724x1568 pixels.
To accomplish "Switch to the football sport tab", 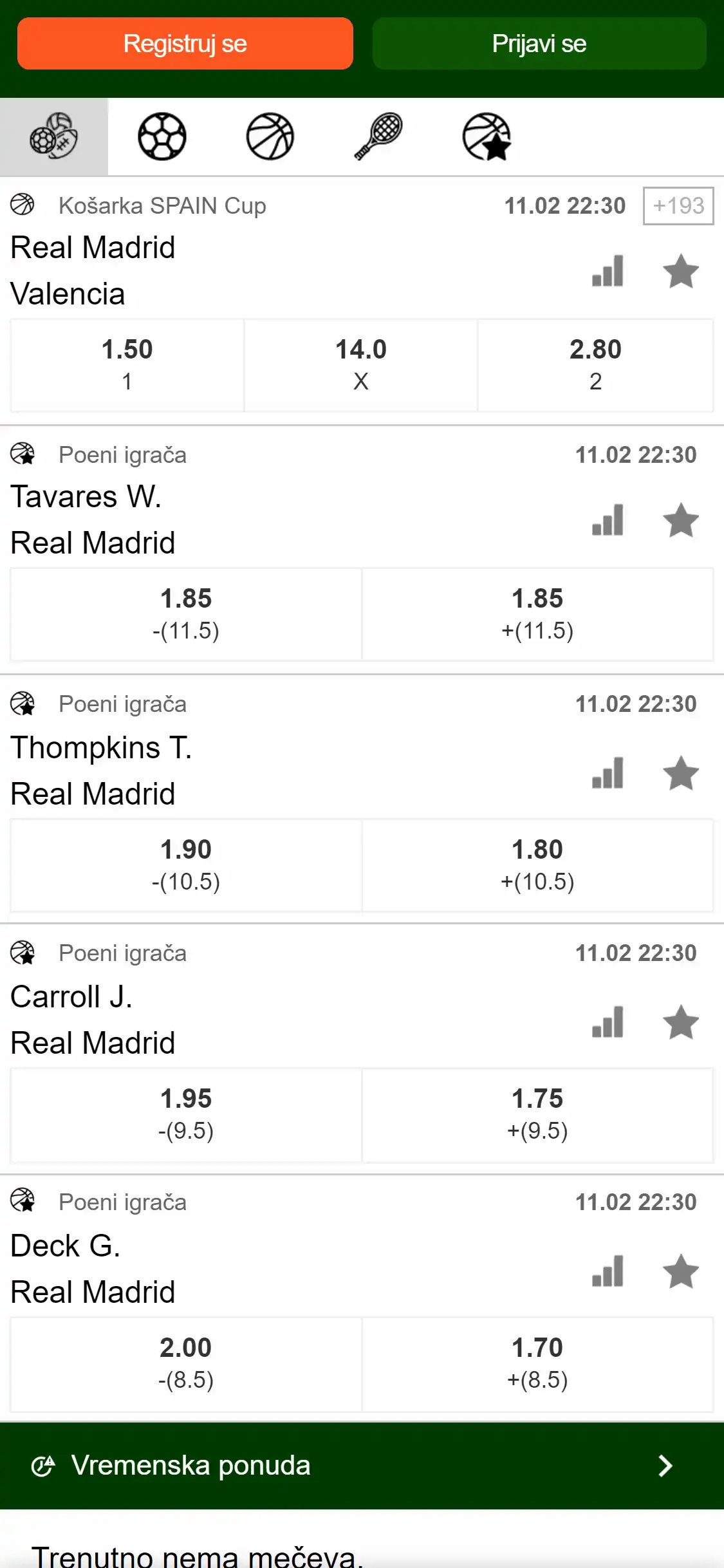I will pyautogui.click(x=162, y=136).
